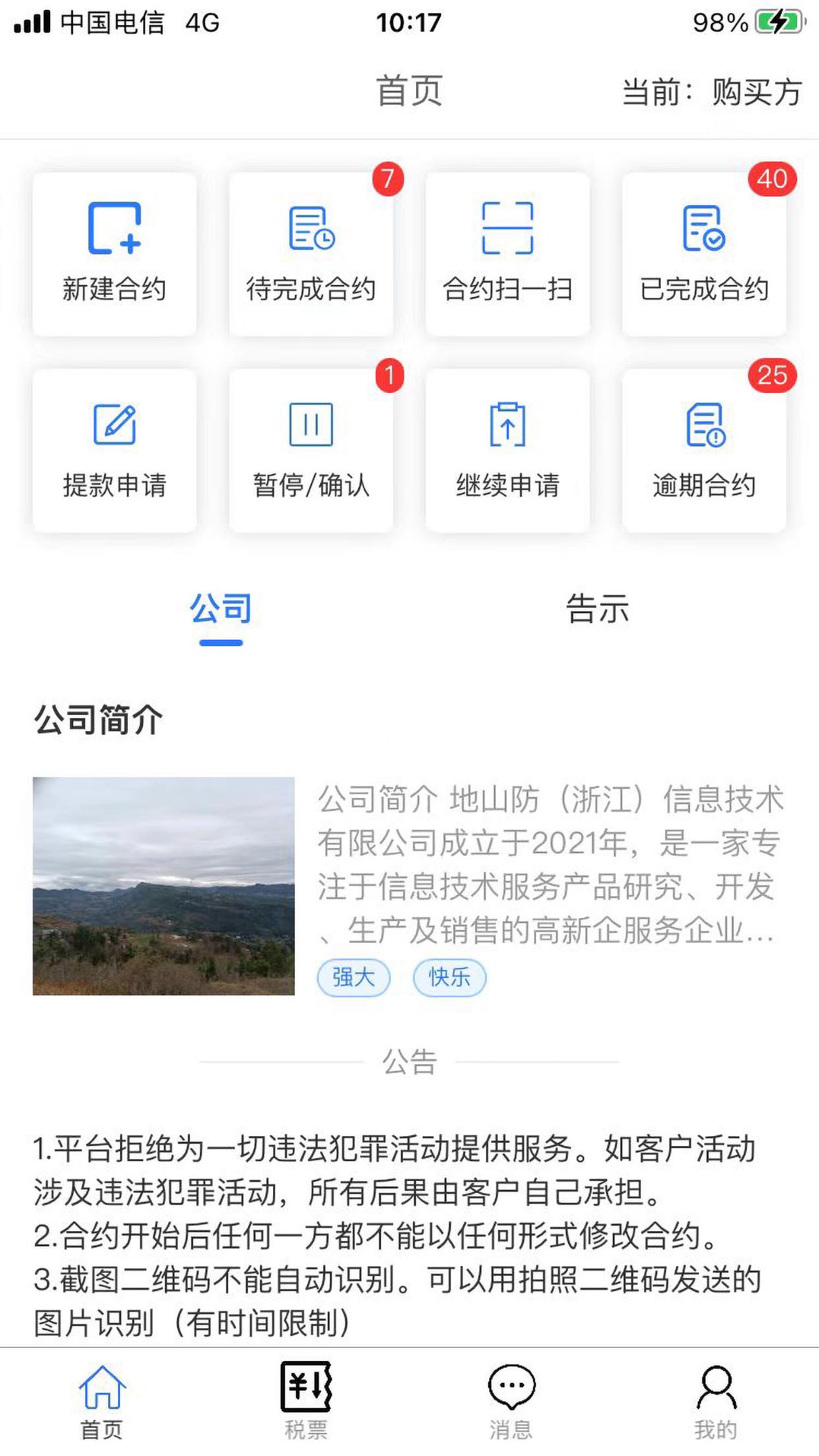Switch to the 公司 tab

click(221, 609)
